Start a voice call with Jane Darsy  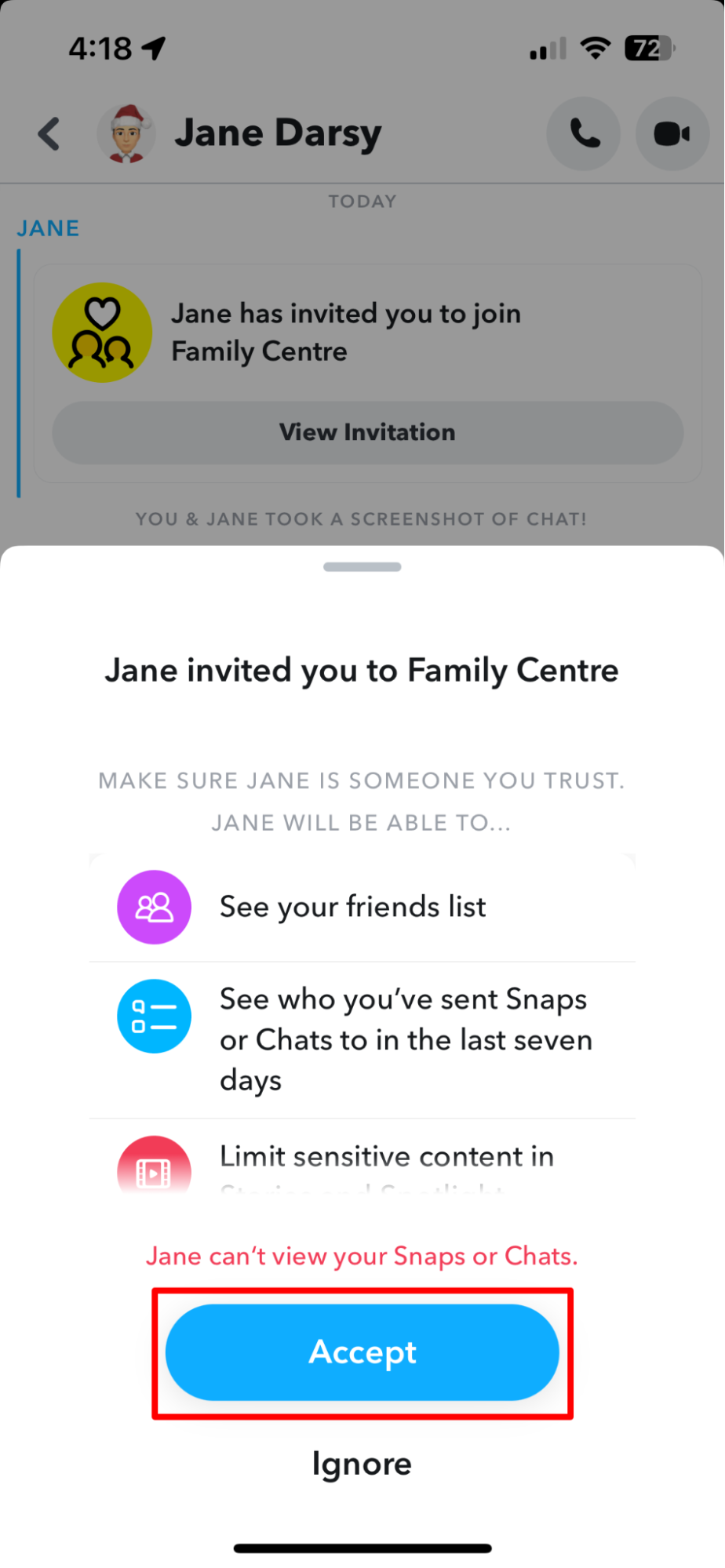pyautogui.click(x=584, y=133)
